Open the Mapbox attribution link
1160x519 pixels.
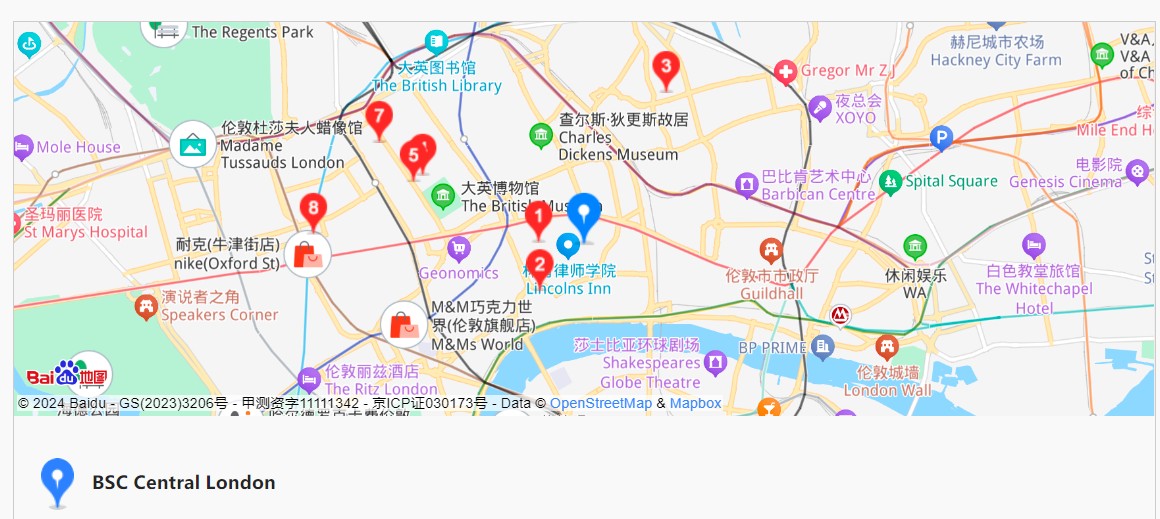[x=695, y=403]
